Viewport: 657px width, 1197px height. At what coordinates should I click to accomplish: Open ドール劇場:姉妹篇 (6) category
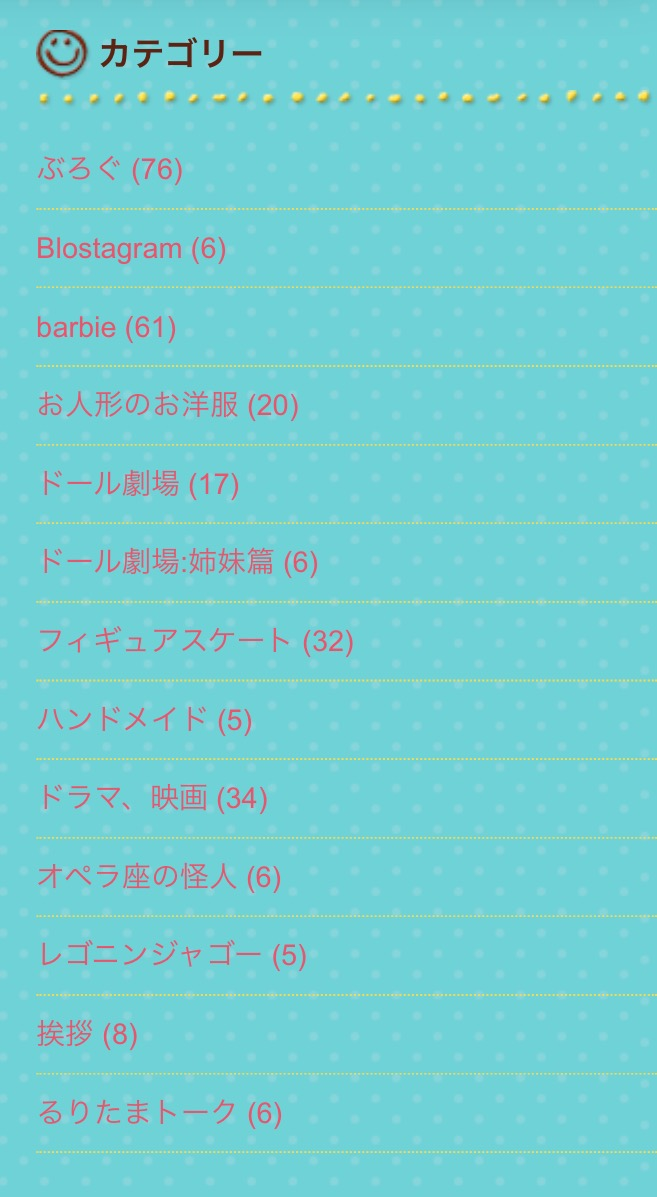click(x=177, y=562)
